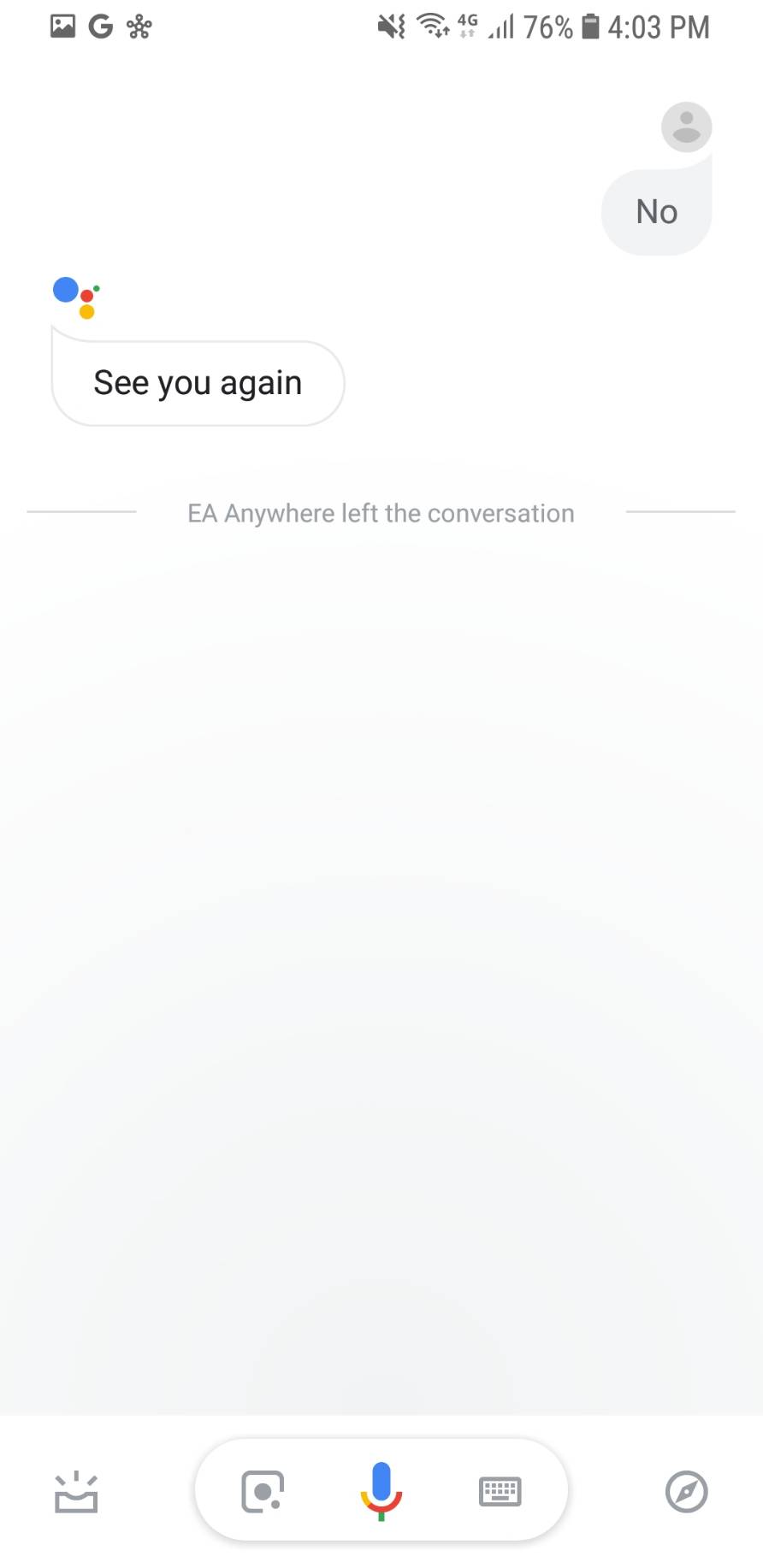763x1568 pixels.
Task: Tap the user profile avatar
Action: 687,127
